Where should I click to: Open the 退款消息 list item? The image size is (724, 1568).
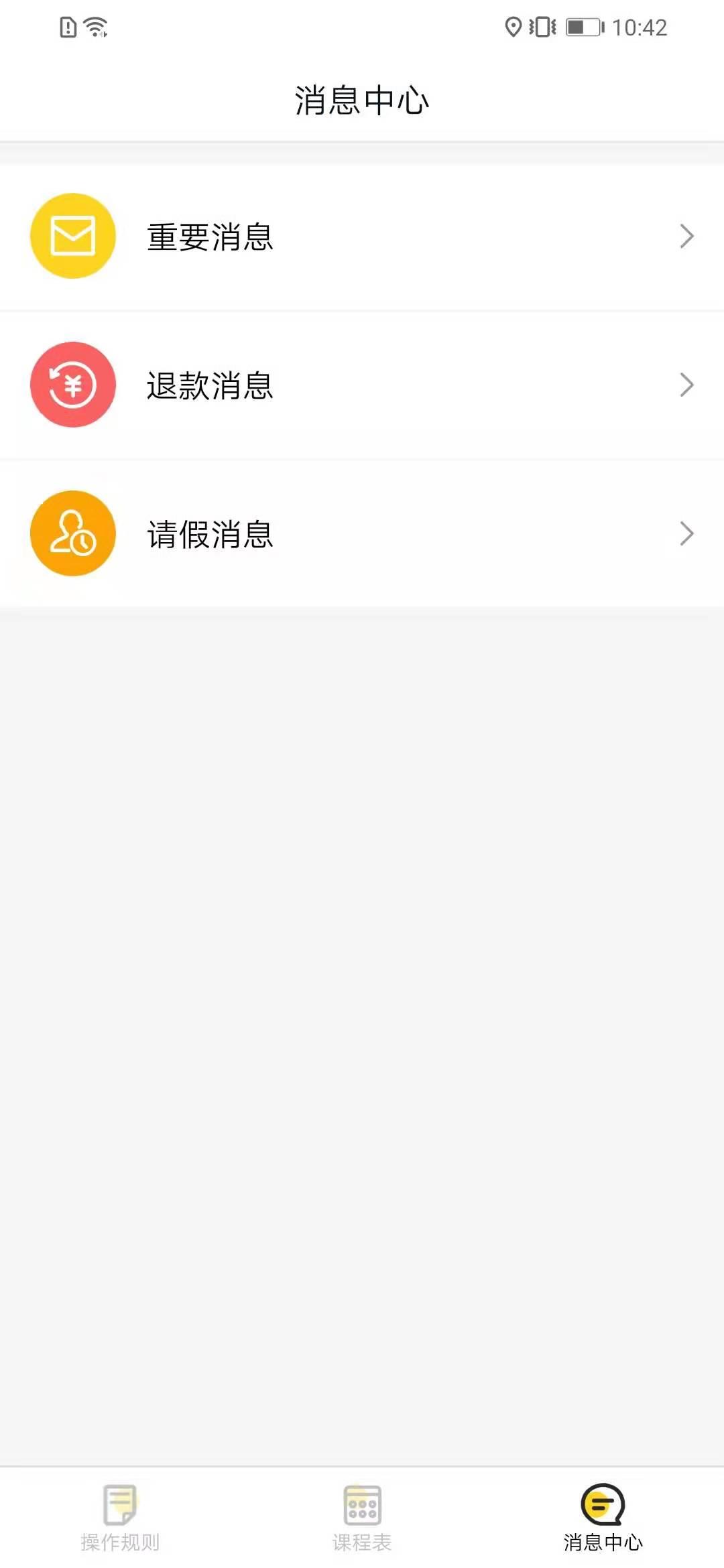coord(362,385)
